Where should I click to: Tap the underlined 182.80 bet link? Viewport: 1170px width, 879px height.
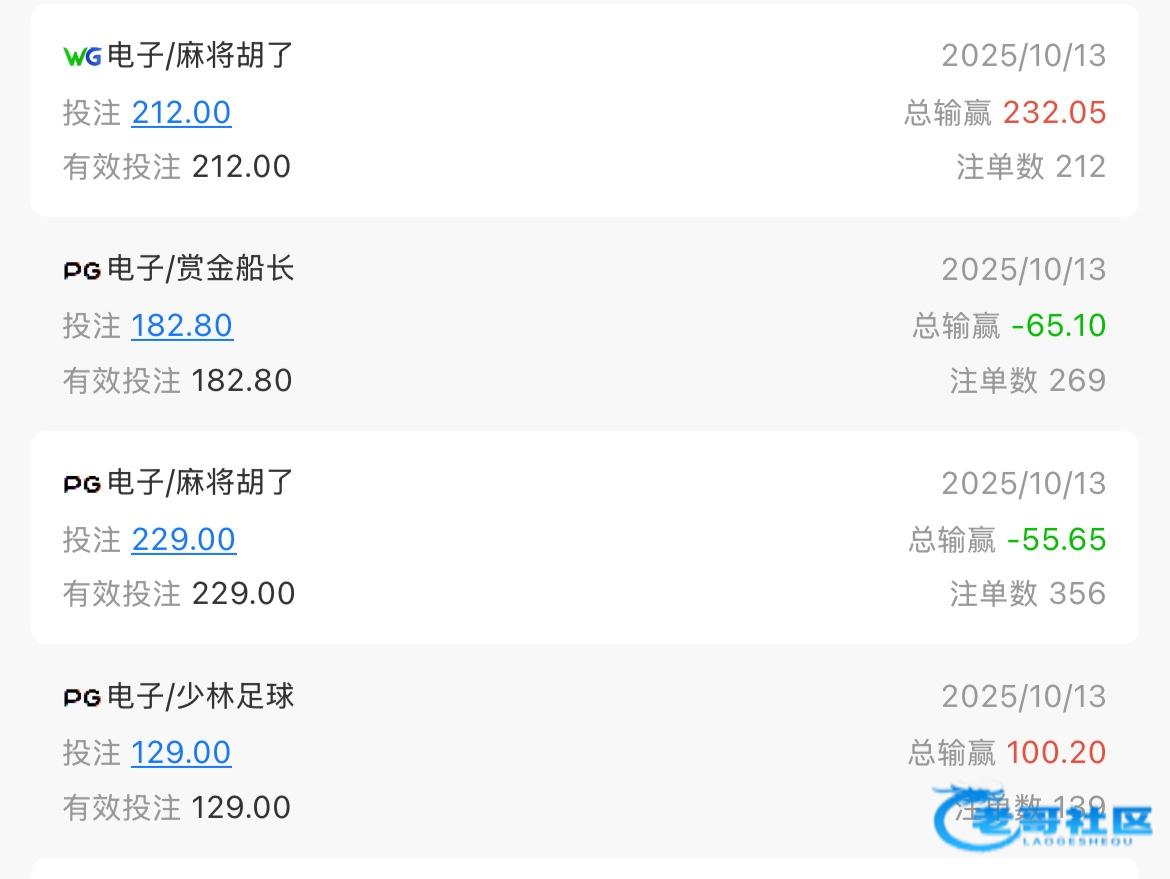click(x=182, y=326)
